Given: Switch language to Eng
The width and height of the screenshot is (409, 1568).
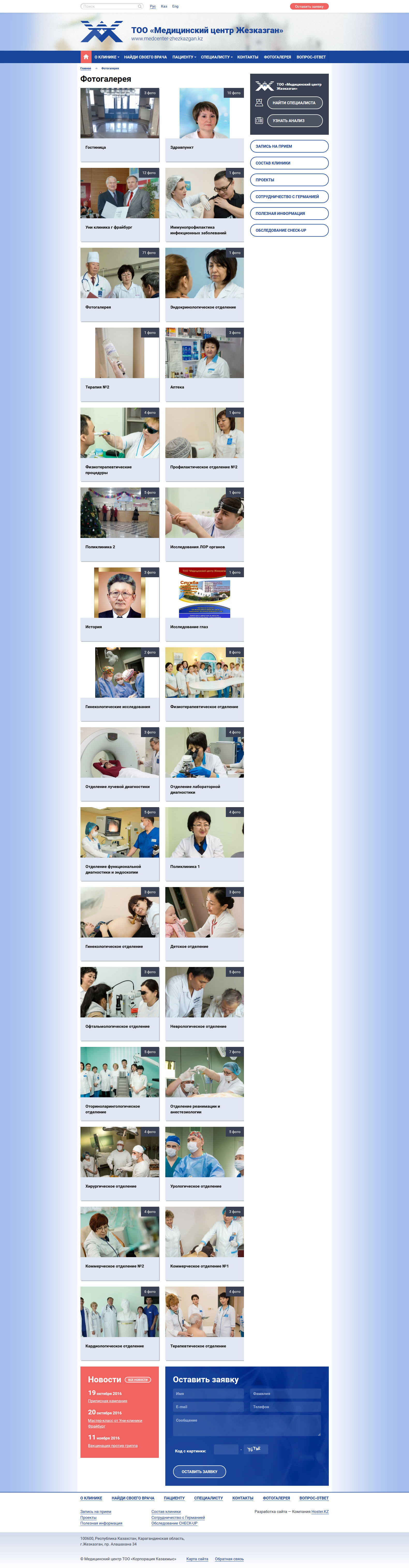Looking at the screenshot, I should pyautogui.click(x=175, y=6).
